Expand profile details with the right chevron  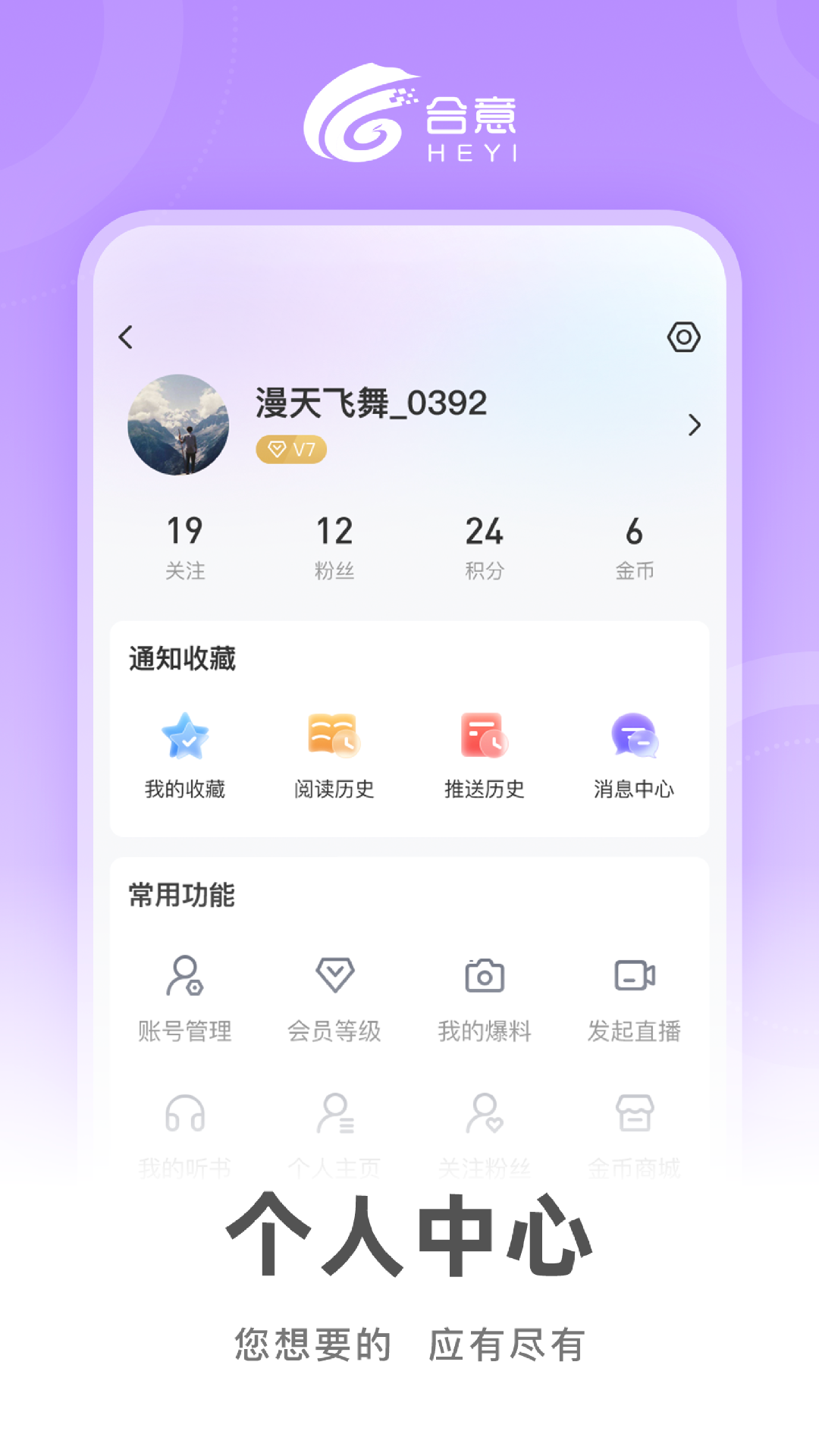click(x=694, y=426)
